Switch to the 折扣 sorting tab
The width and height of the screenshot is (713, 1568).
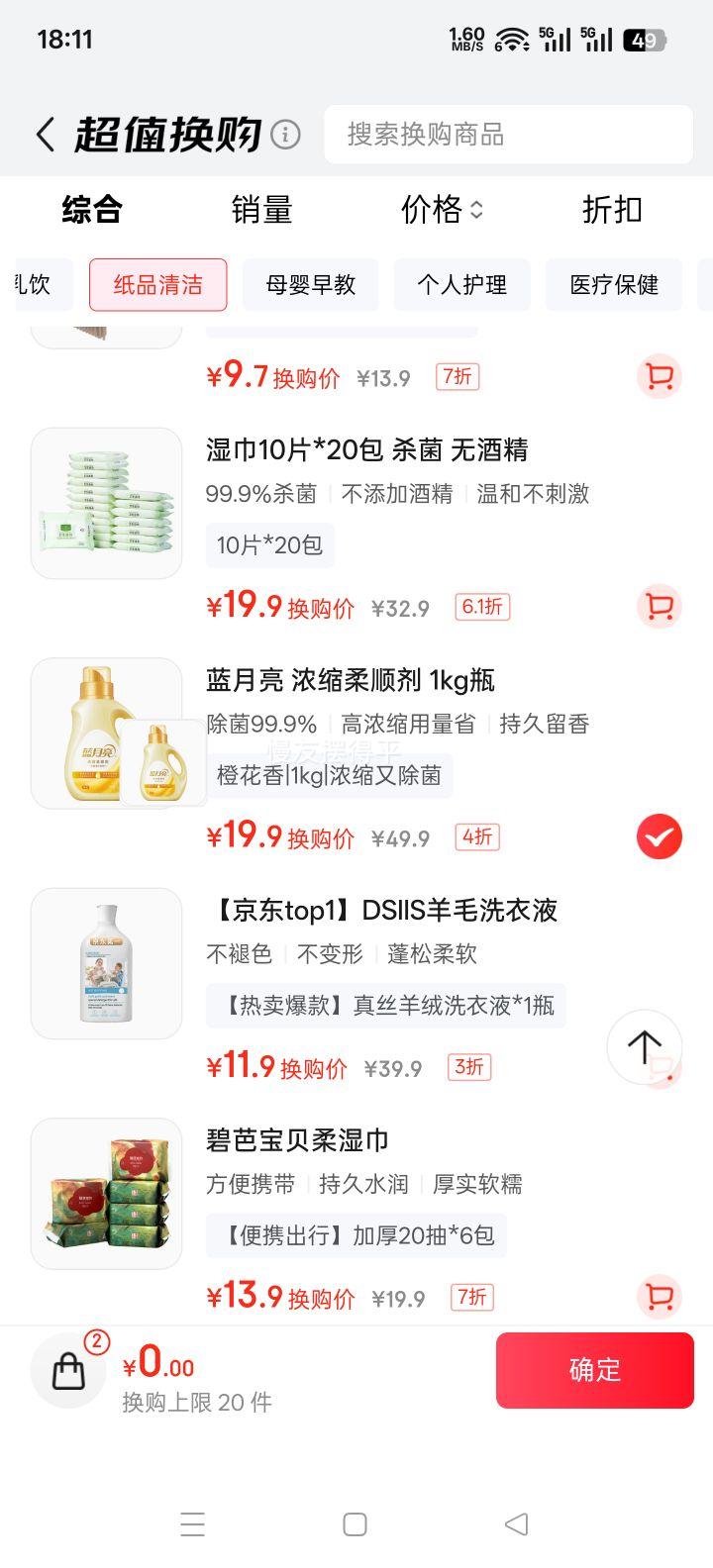611,210
